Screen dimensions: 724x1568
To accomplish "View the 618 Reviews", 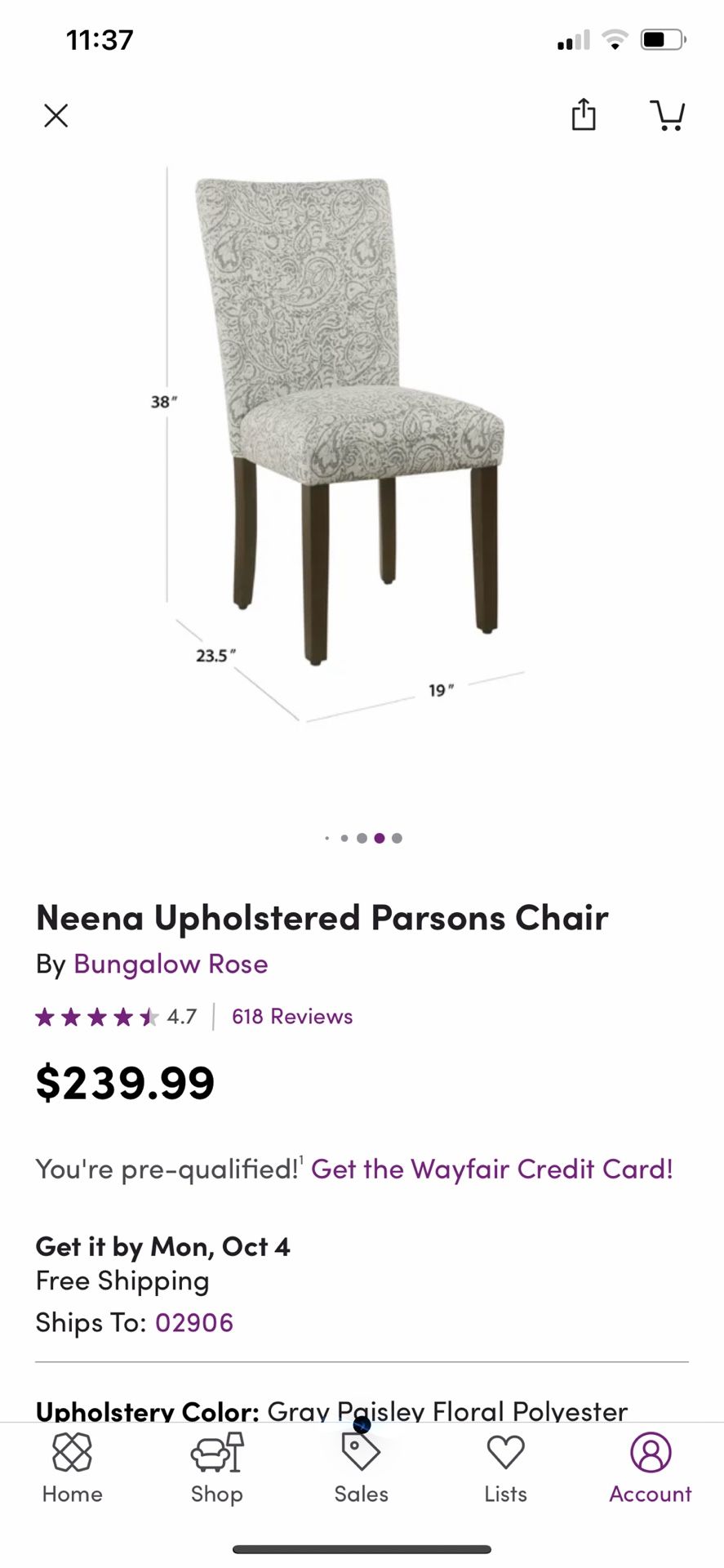I will (292, 1017).
